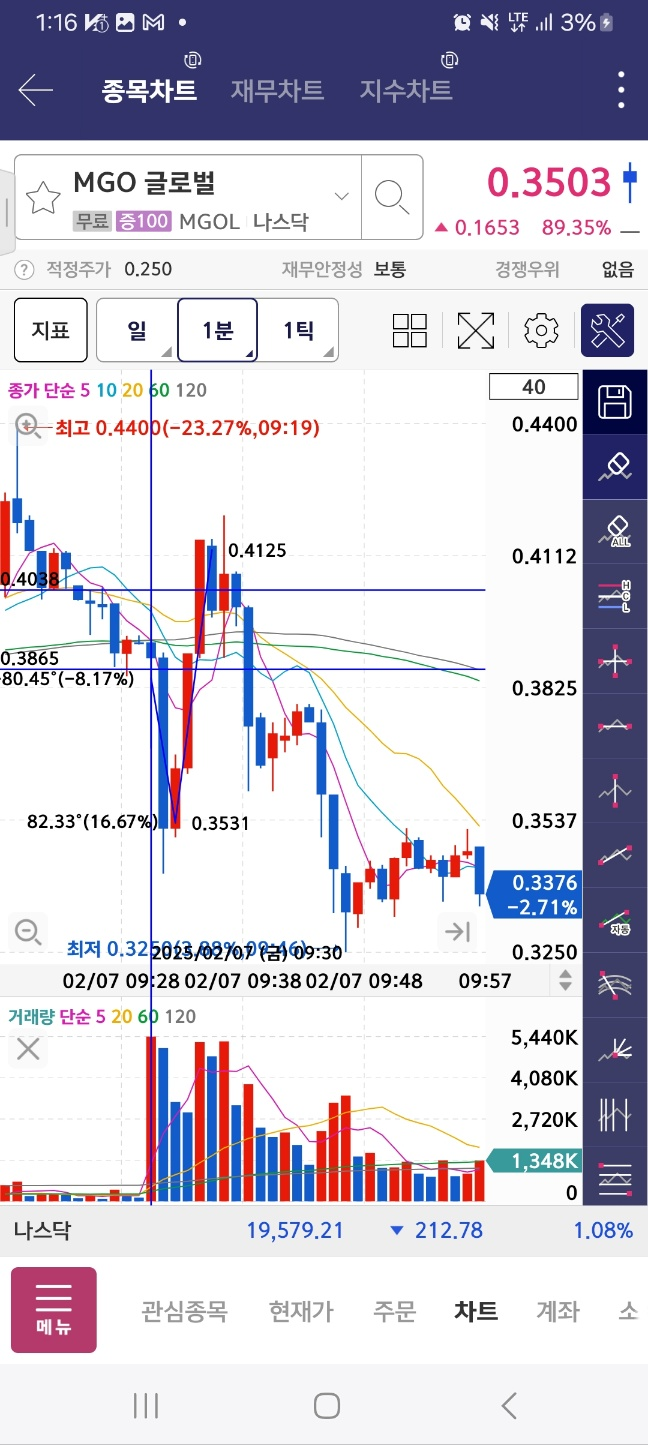Screen dimensions: 648x1445
Task: Erase all drawings with ALL eraser
Action: [x=615, y=530]
